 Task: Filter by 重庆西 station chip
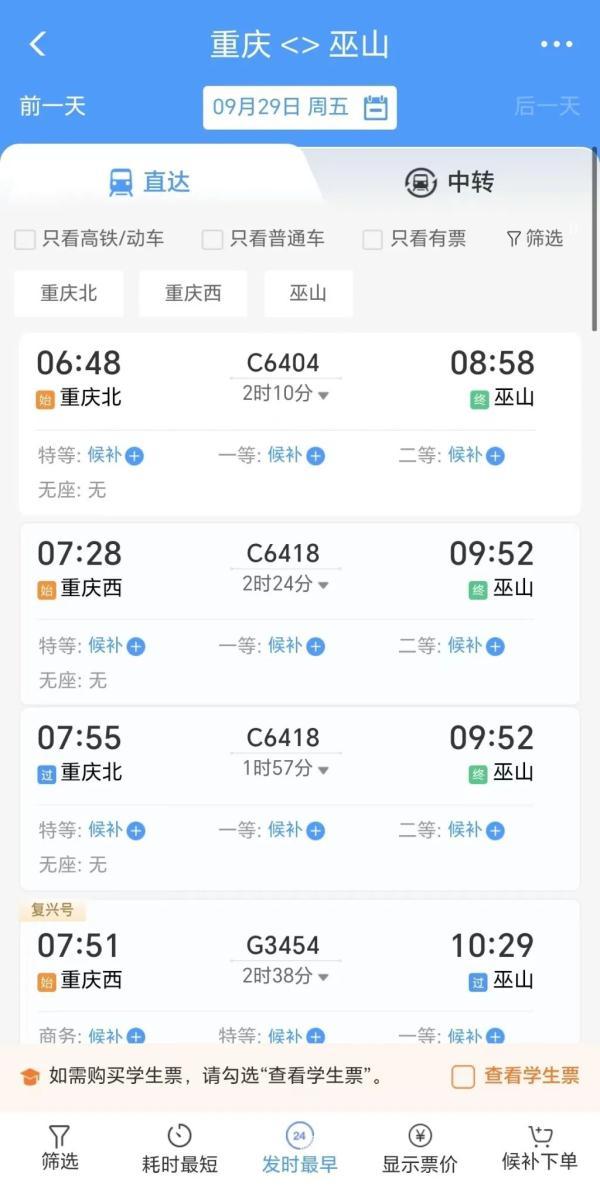[193, 293]
